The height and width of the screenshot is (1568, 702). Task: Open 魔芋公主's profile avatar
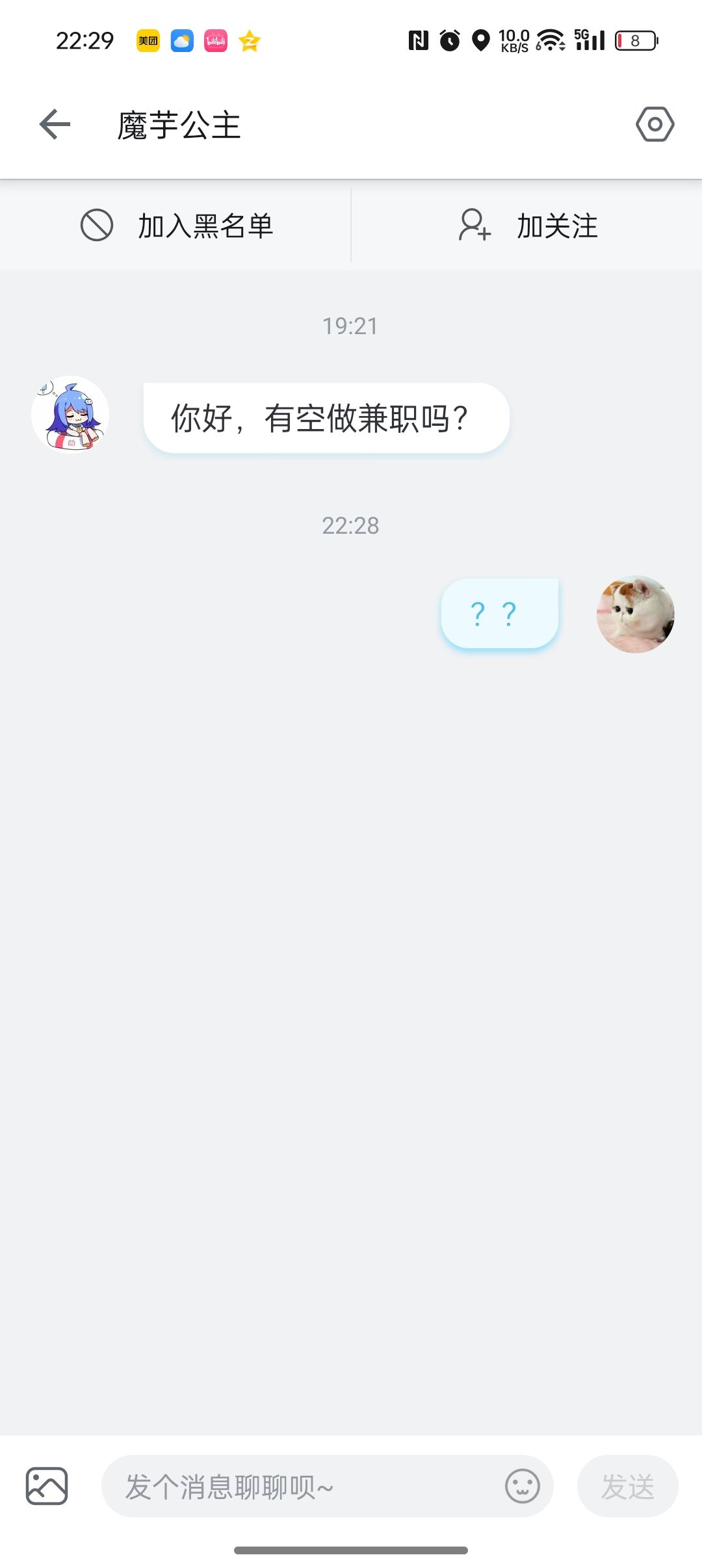[x=70, y=414]
